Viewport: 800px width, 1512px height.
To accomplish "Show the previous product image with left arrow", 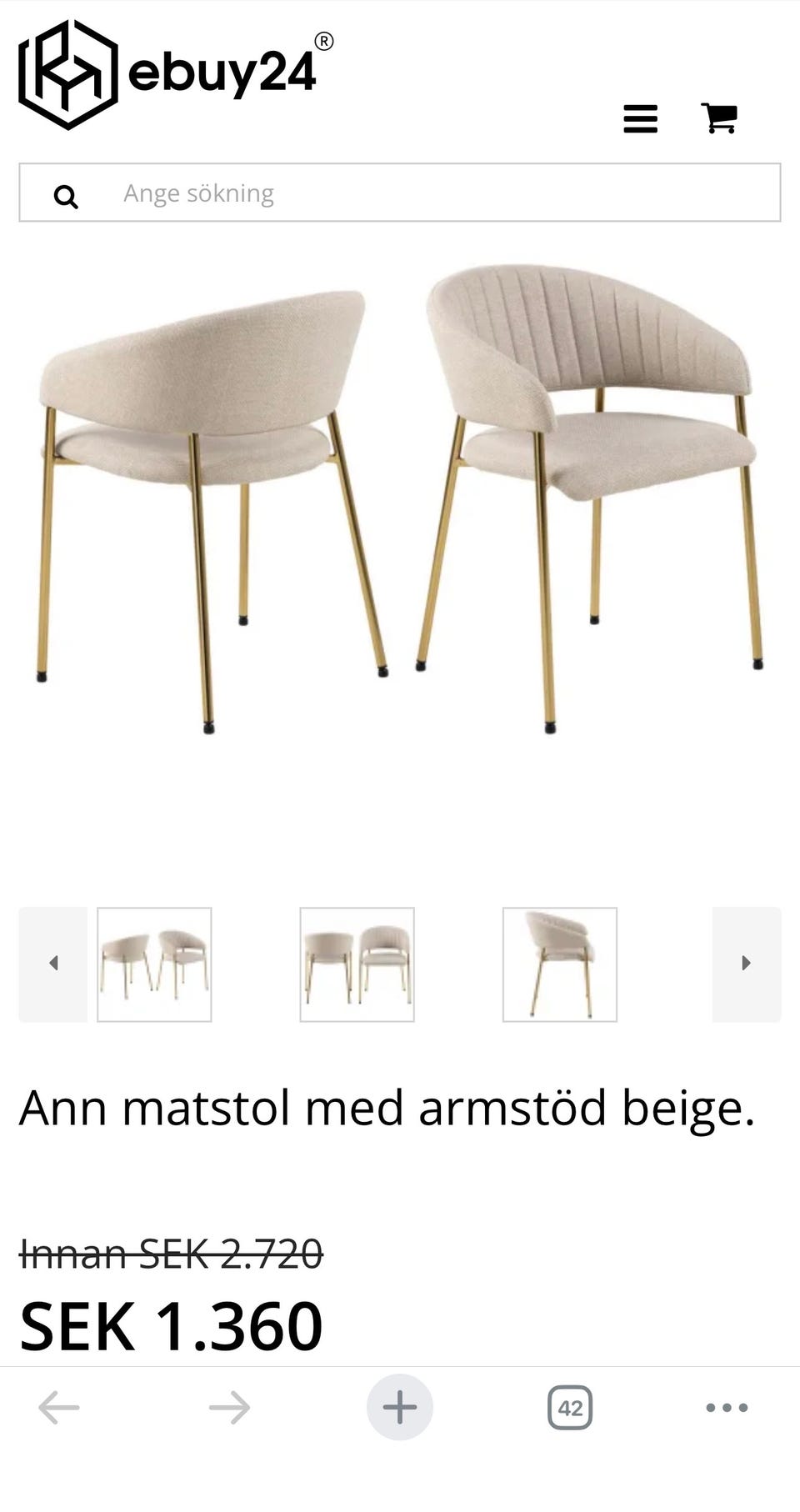I will click(52, 963).
